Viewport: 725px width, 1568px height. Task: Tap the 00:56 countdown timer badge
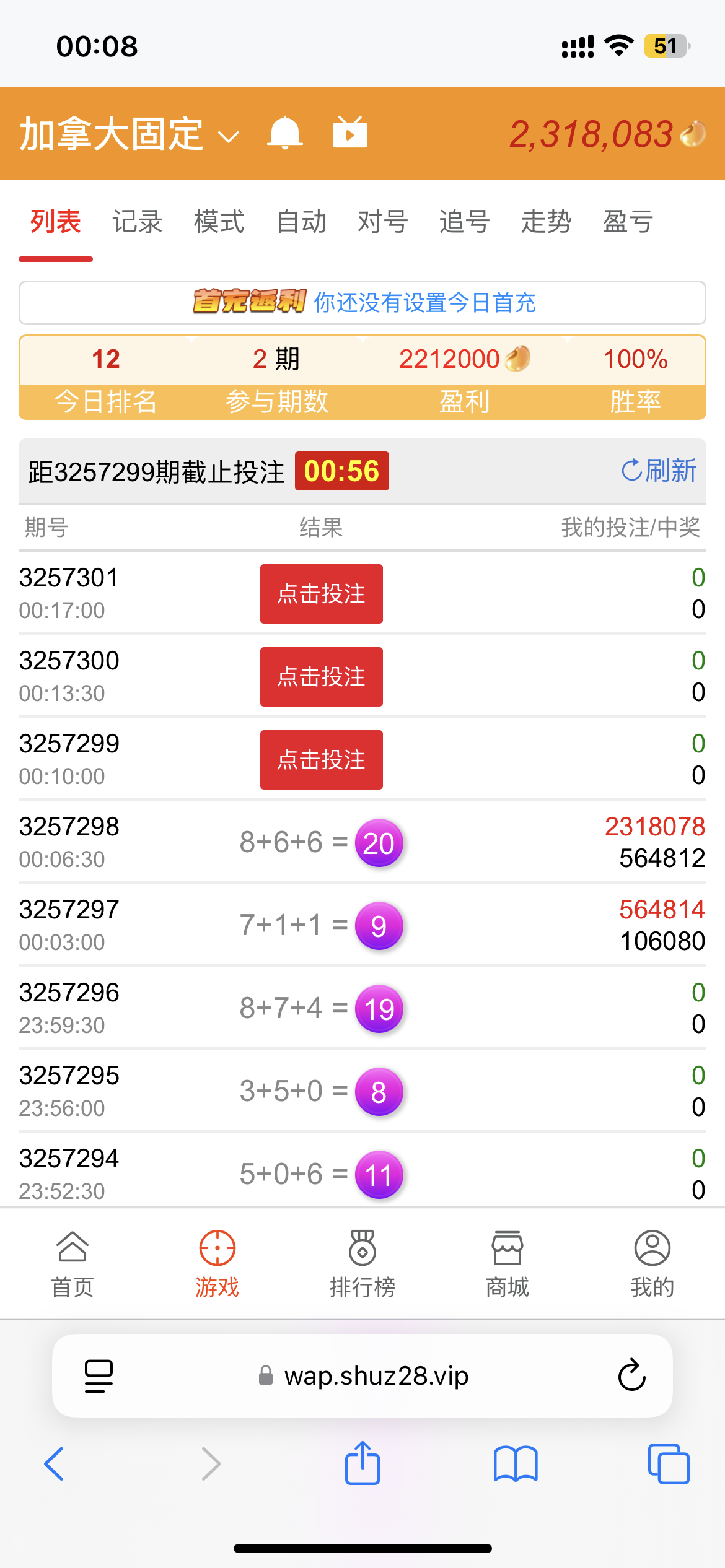point(341,471)
